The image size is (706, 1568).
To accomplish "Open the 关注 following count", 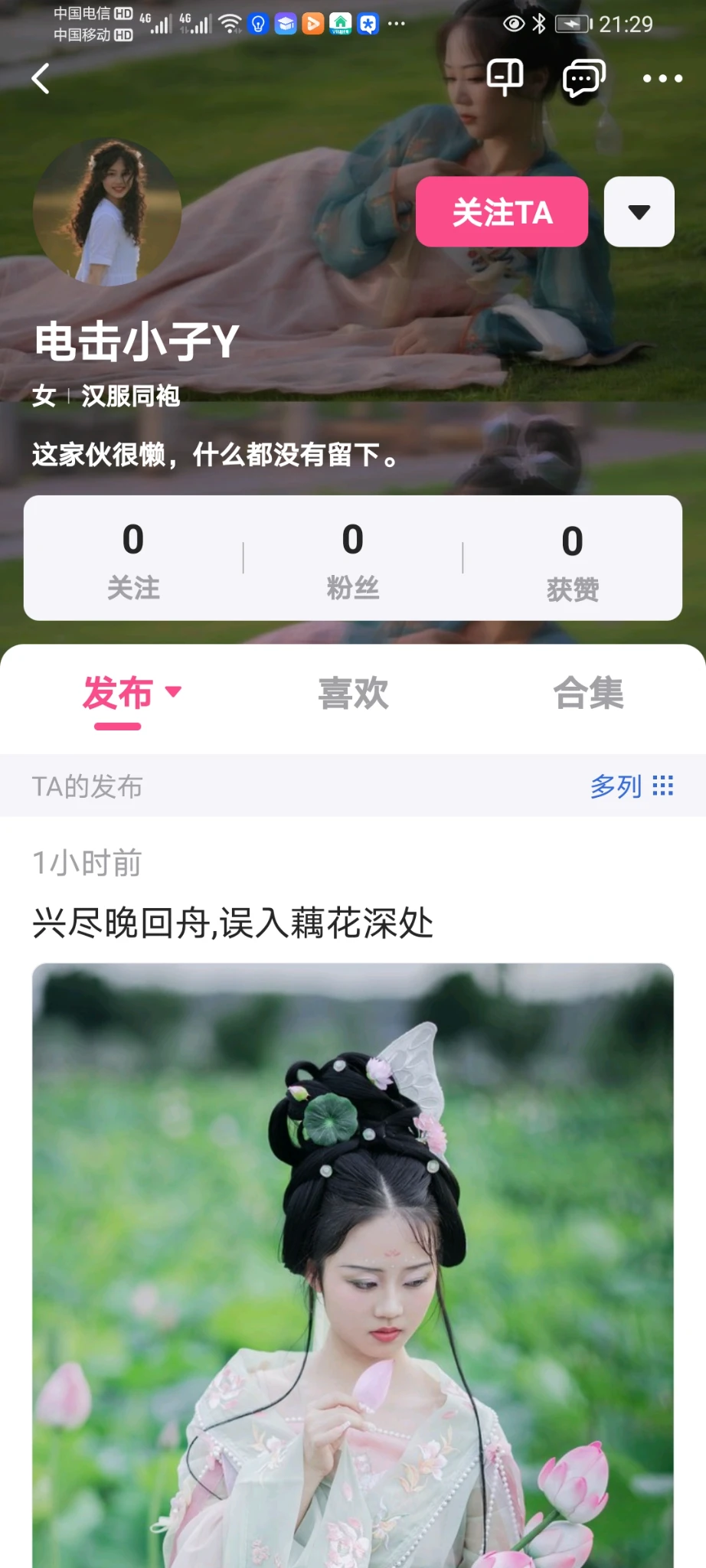I will point(133,558).
